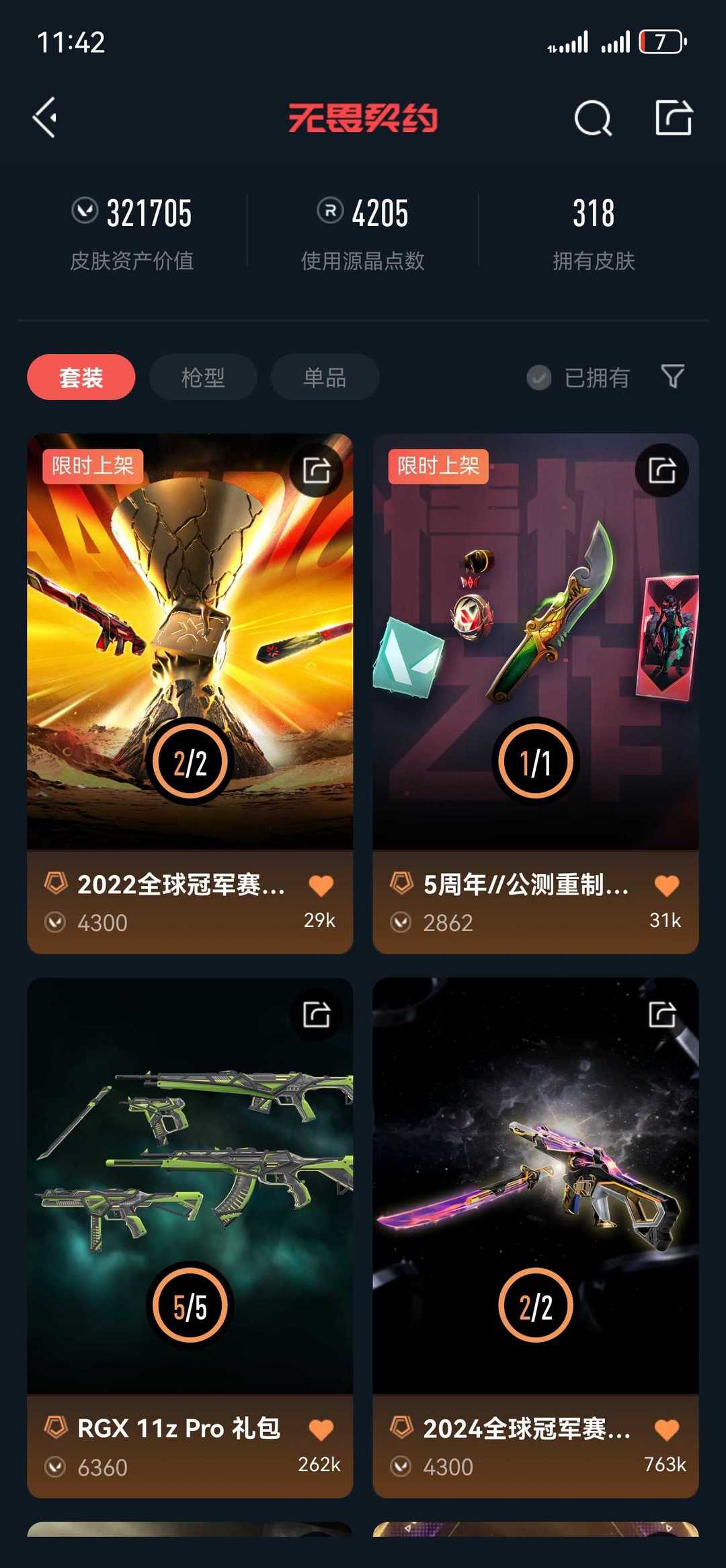Share the 2022全球冠军赛 bundle

(x=317, y=470)
